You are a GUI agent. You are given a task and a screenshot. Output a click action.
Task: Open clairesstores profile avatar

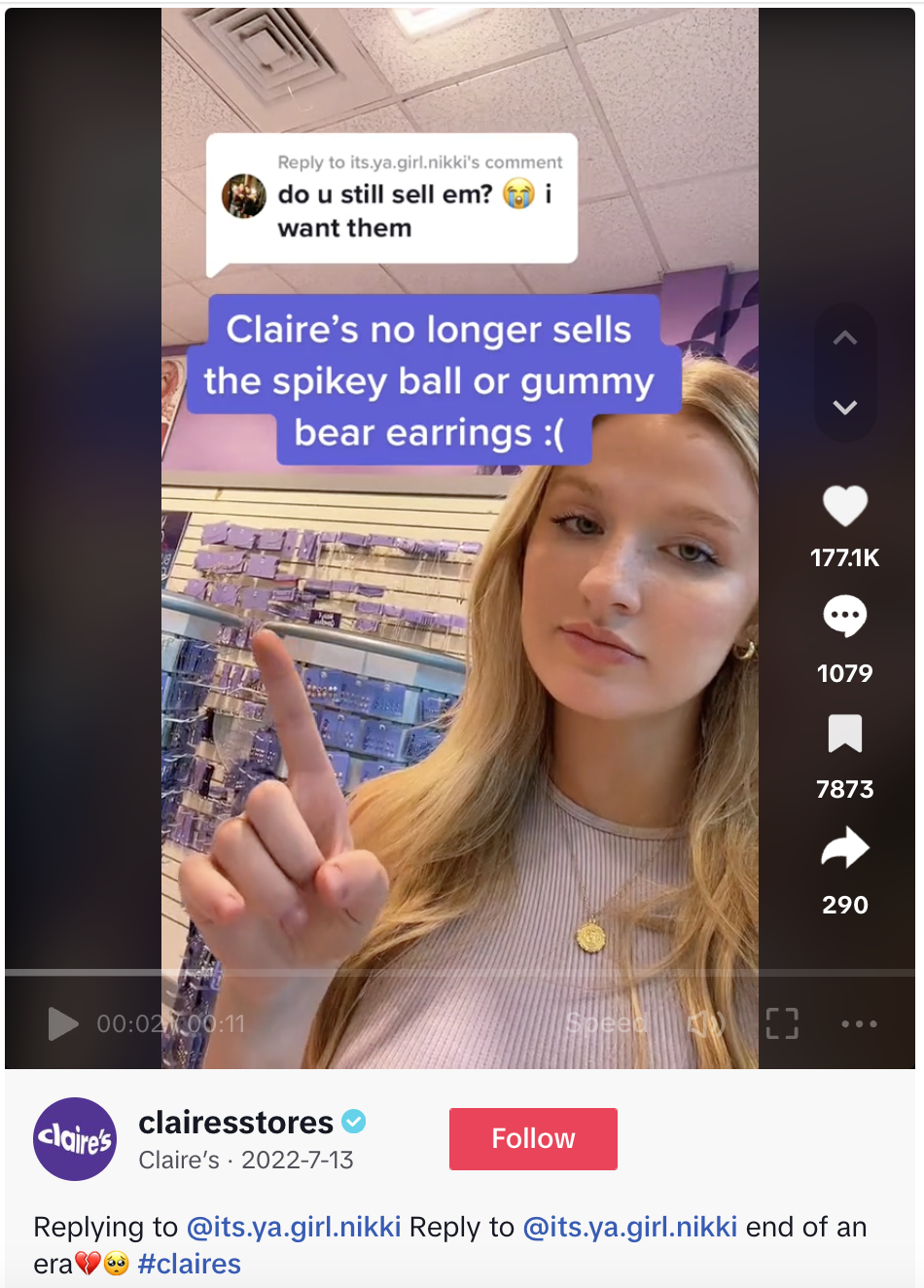(x=75, y=1139)
